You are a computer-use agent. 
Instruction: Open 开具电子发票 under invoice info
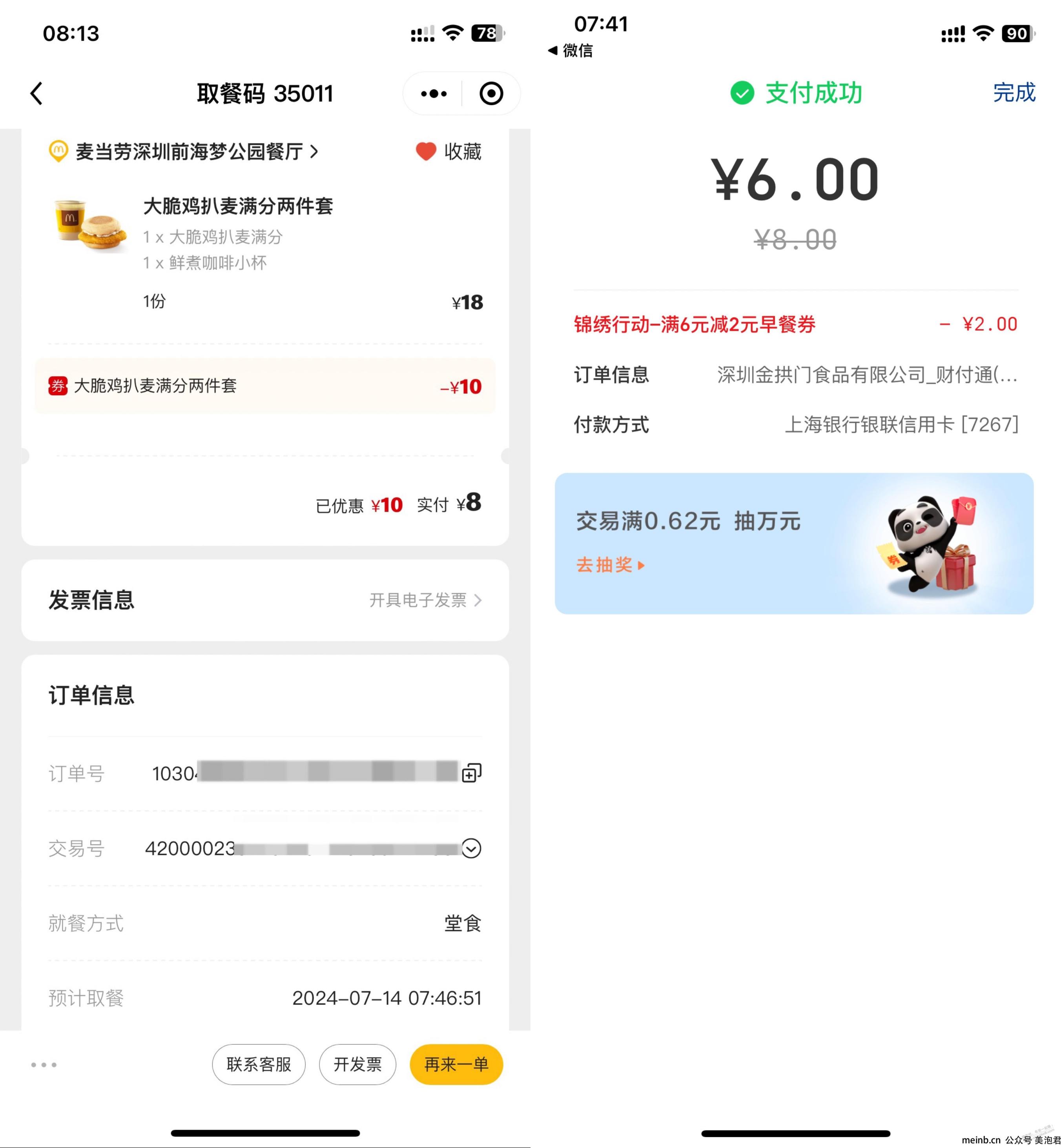[425, 600]
